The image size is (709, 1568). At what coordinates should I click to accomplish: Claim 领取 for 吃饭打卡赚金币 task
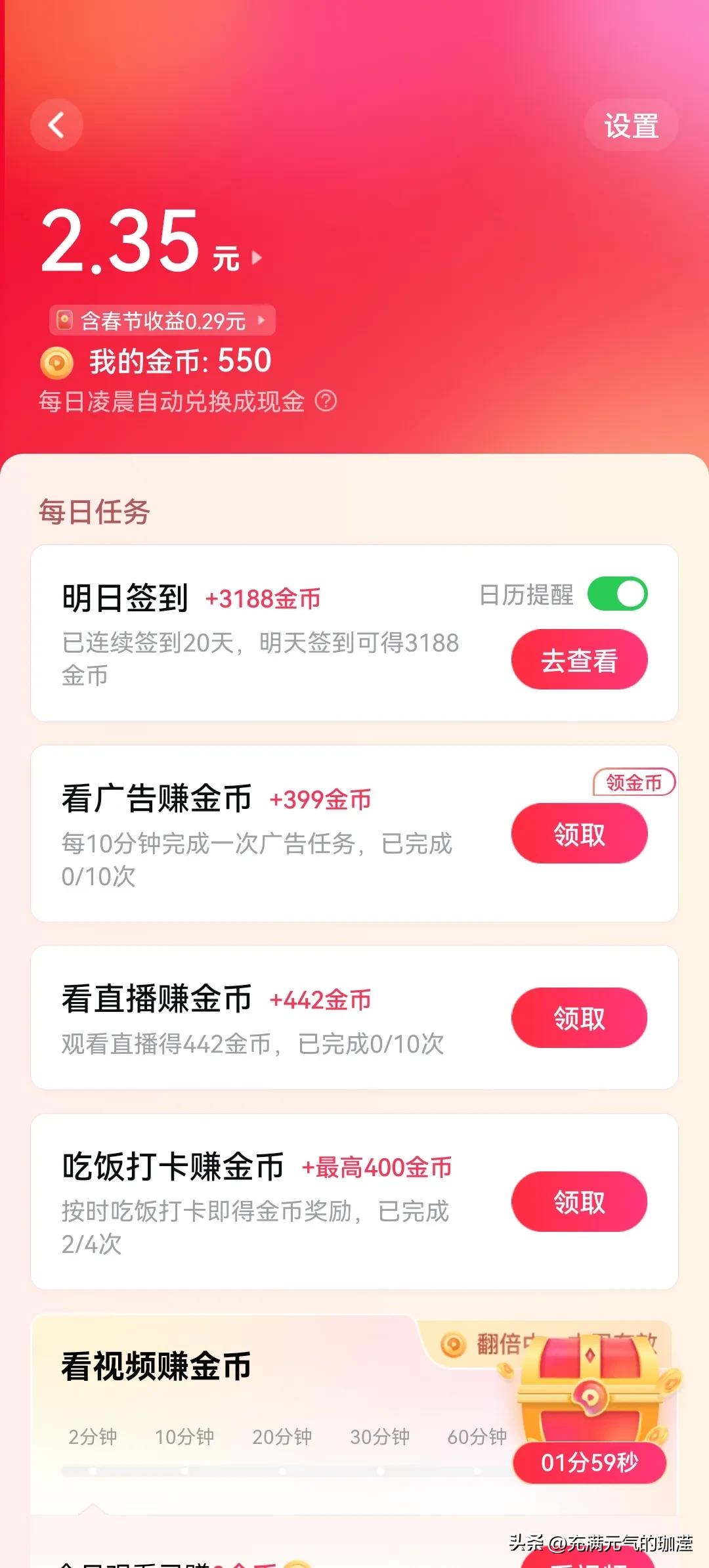point(578,1202)
